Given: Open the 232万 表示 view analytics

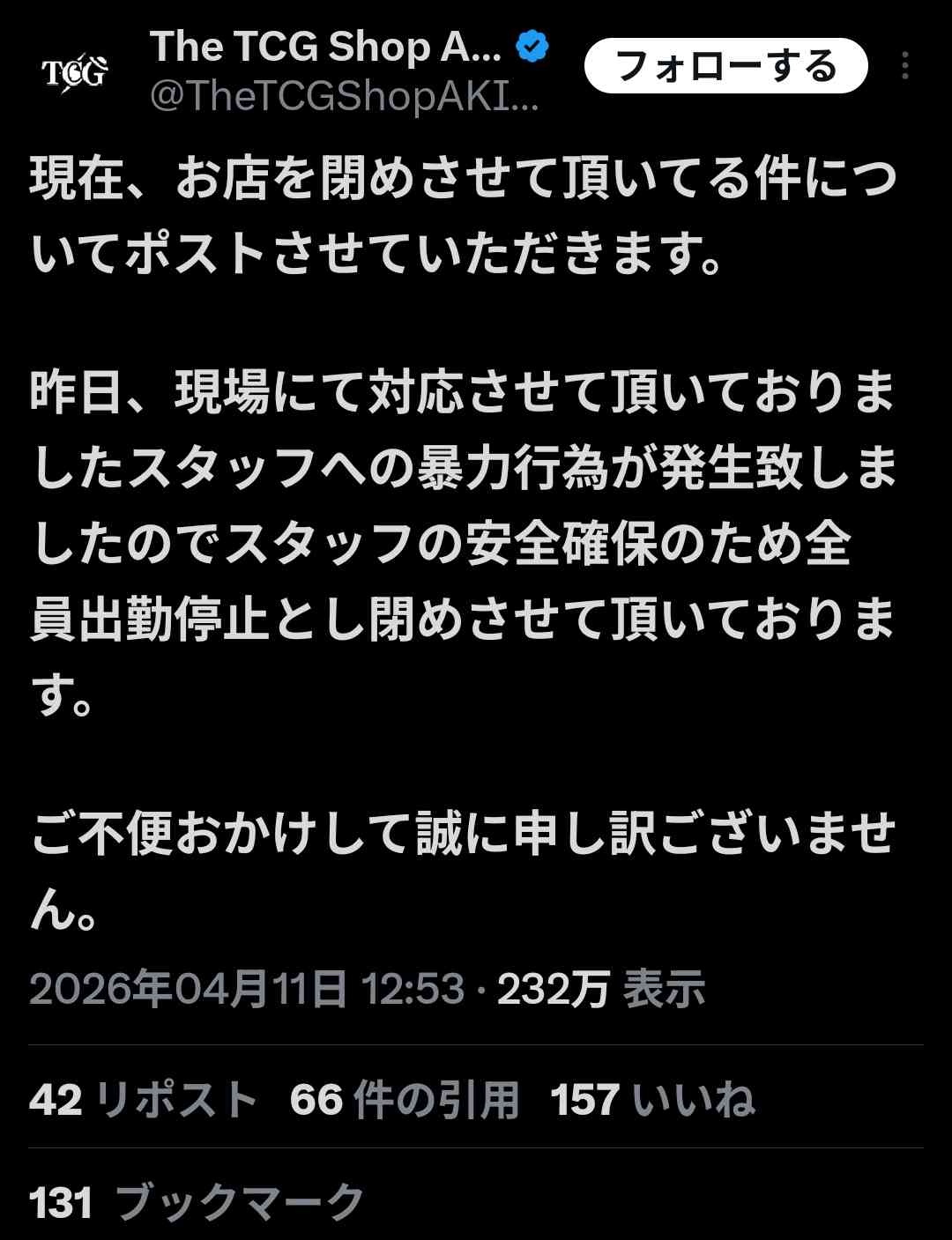Looking at the screenshot, I should 601,989.
